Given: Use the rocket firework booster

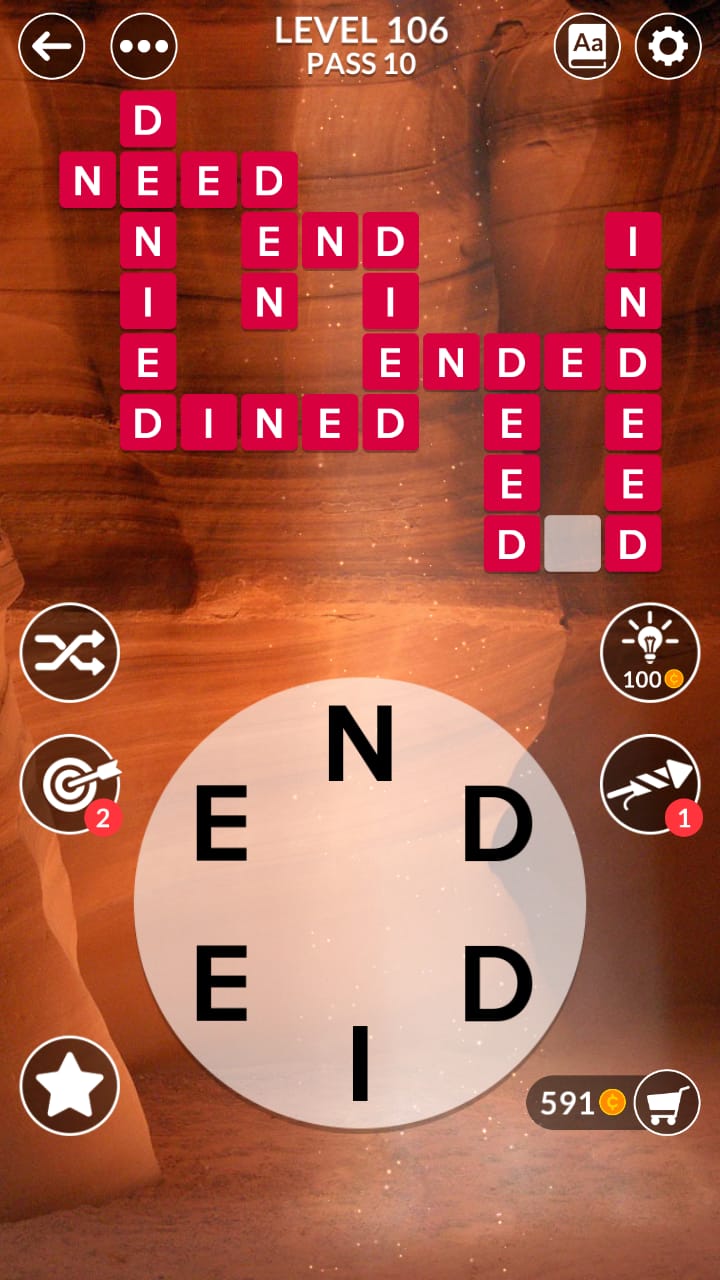Looking at the screenshot, I should (x=650, y=784).
